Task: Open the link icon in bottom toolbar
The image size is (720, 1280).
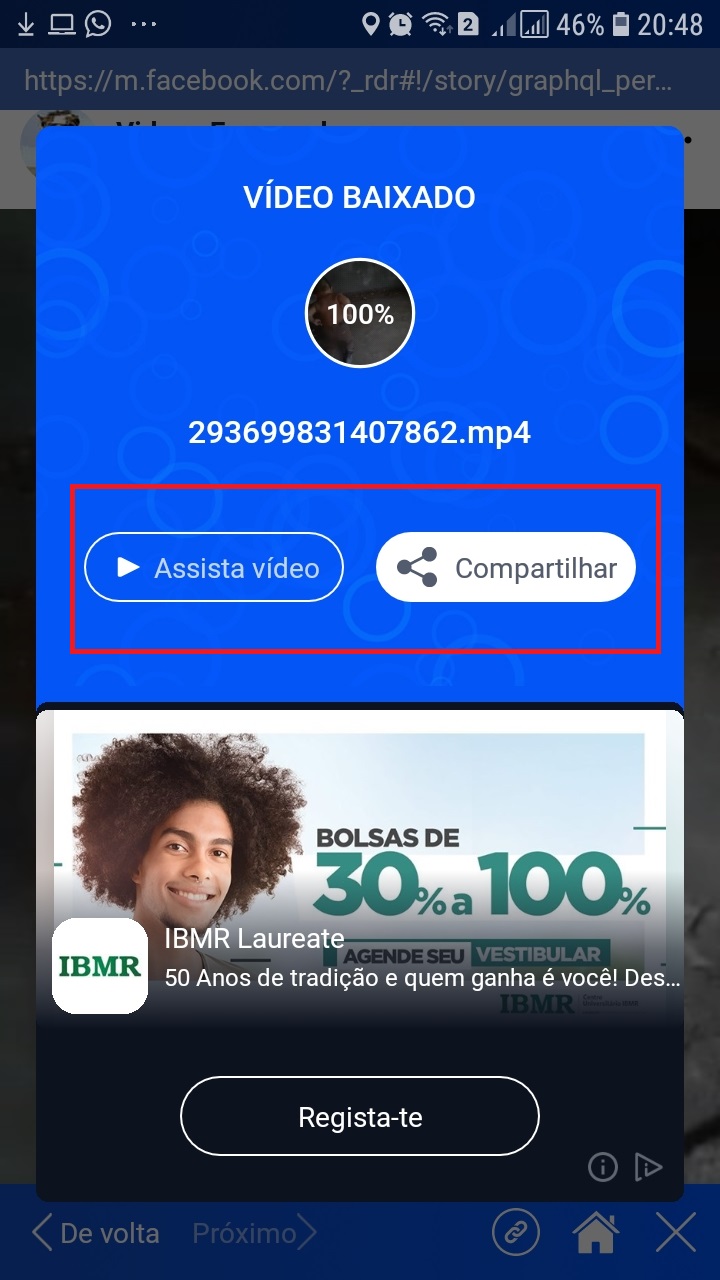Action: (516, 1233)
